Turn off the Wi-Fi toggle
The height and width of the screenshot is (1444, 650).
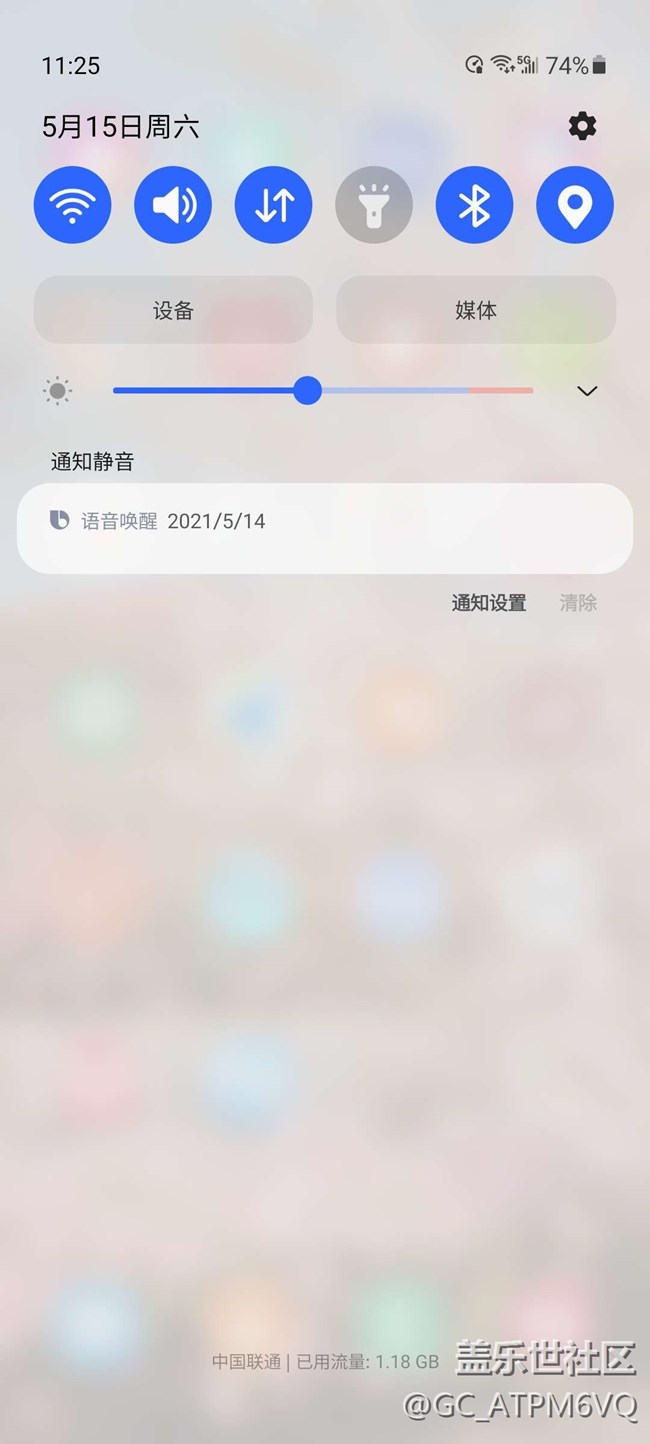pyautogui.click(x=72, y=205)
